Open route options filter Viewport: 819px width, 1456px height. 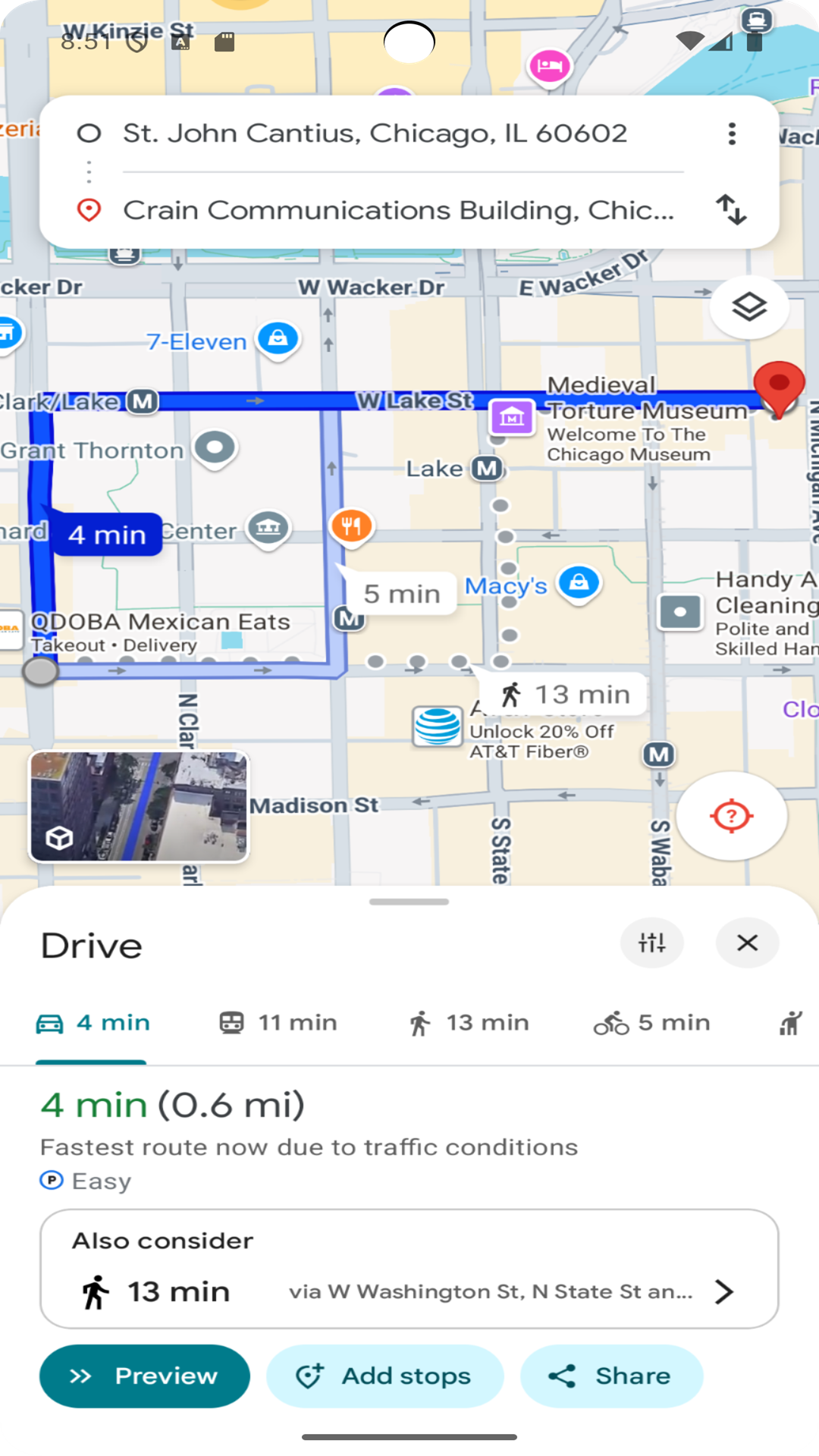(x=652, y=943)
